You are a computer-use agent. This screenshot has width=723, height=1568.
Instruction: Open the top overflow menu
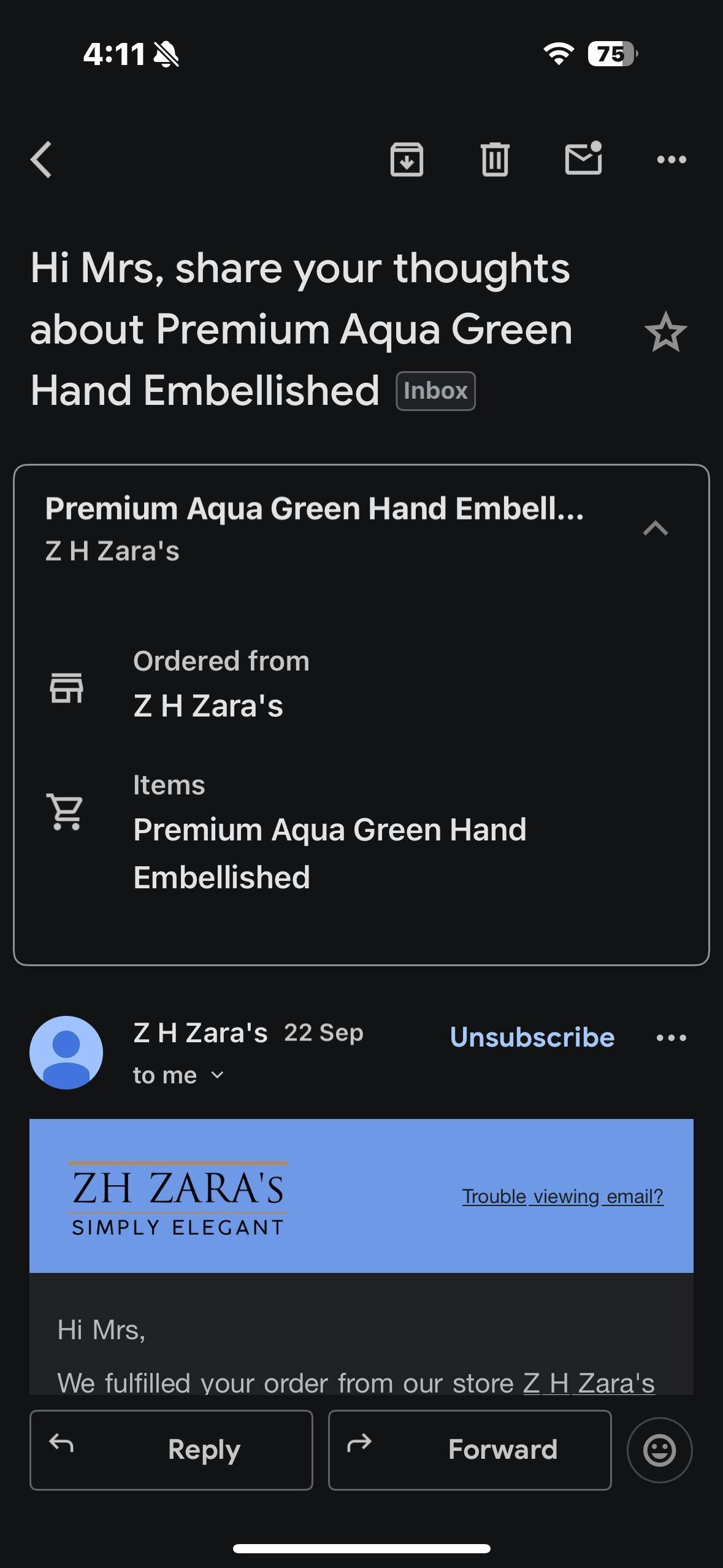(x=671, y=159)
